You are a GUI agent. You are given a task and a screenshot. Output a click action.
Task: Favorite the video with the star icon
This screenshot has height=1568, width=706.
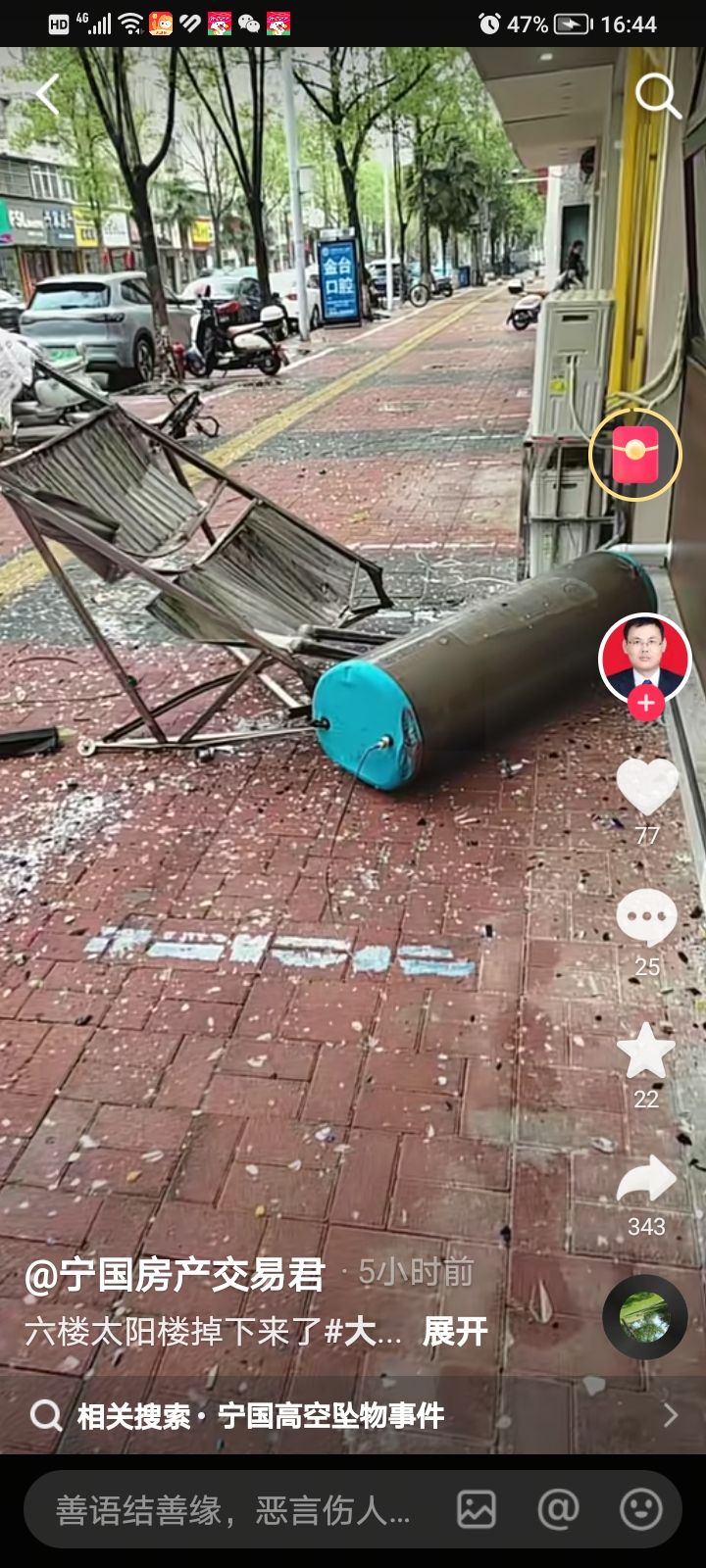pos(646,1052)
